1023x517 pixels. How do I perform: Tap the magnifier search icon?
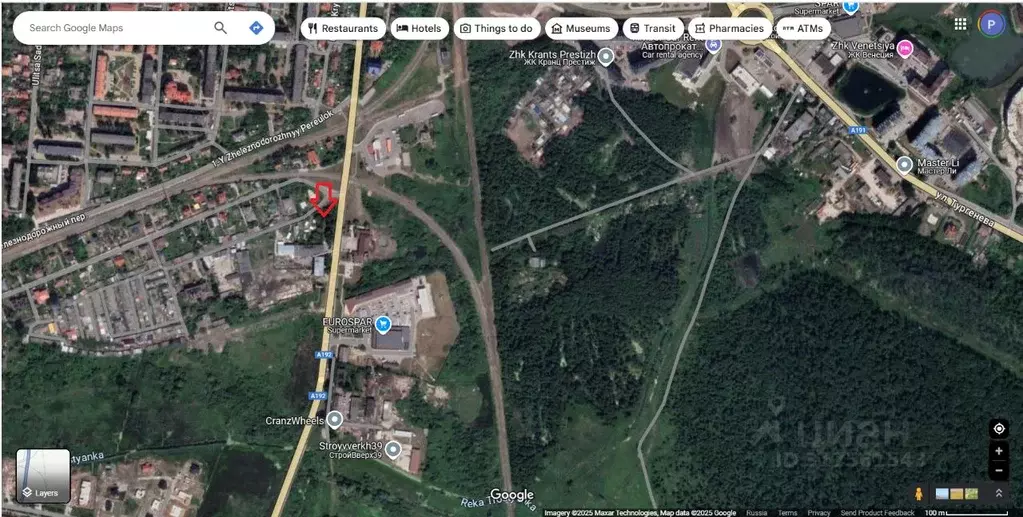tap(220, 28)
